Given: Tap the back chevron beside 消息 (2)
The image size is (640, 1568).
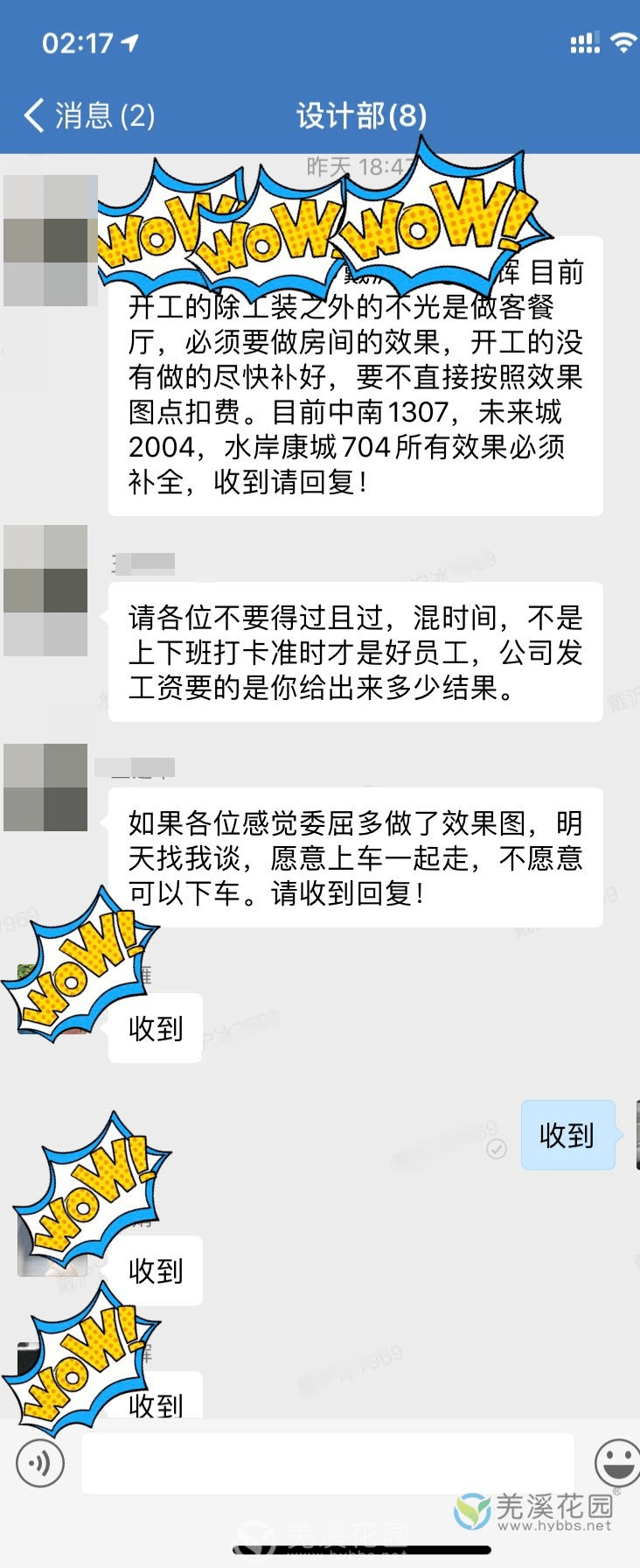Looking at the screenshot, I should coord(33,115).
